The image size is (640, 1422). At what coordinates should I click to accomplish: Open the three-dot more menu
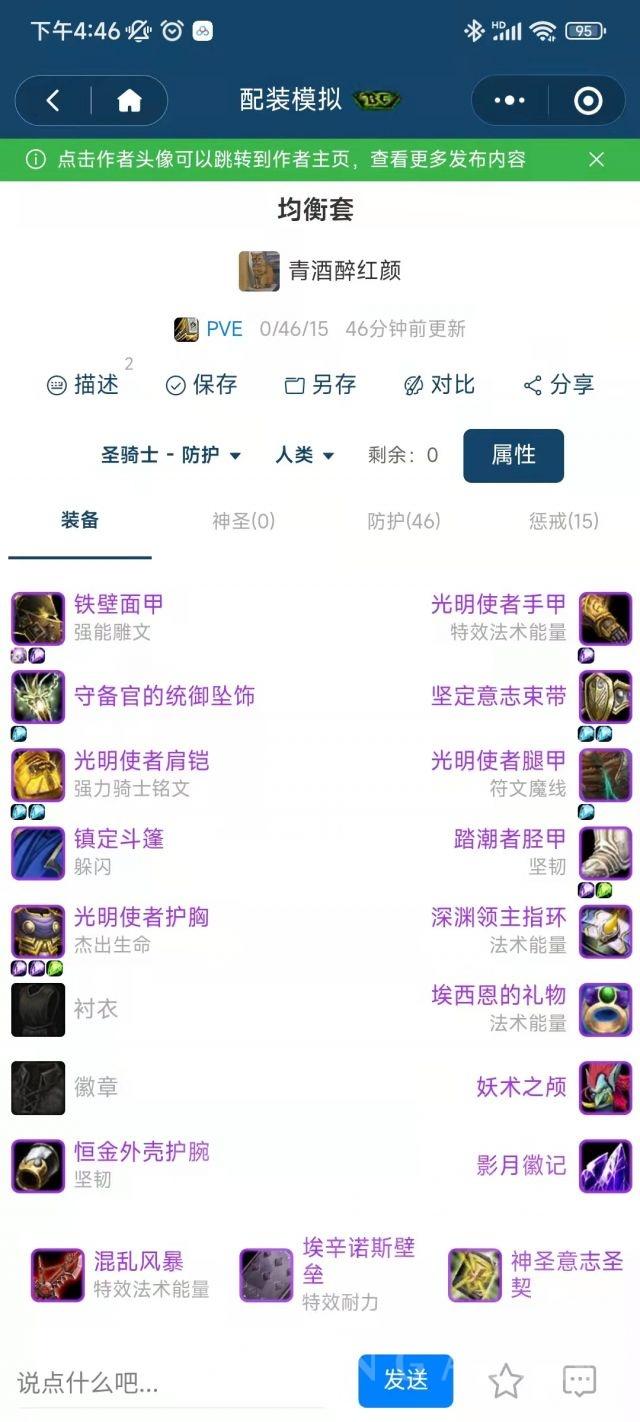[x=509, y=100]
